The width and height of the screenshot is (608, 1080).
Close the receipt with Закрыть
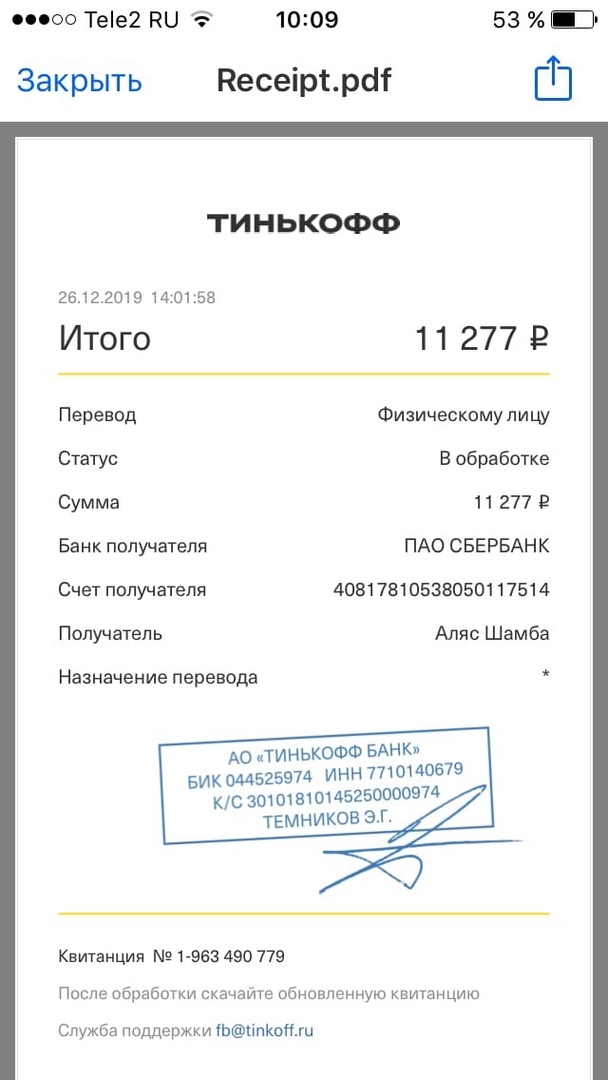pyautogui.click(x=79, y=81)
